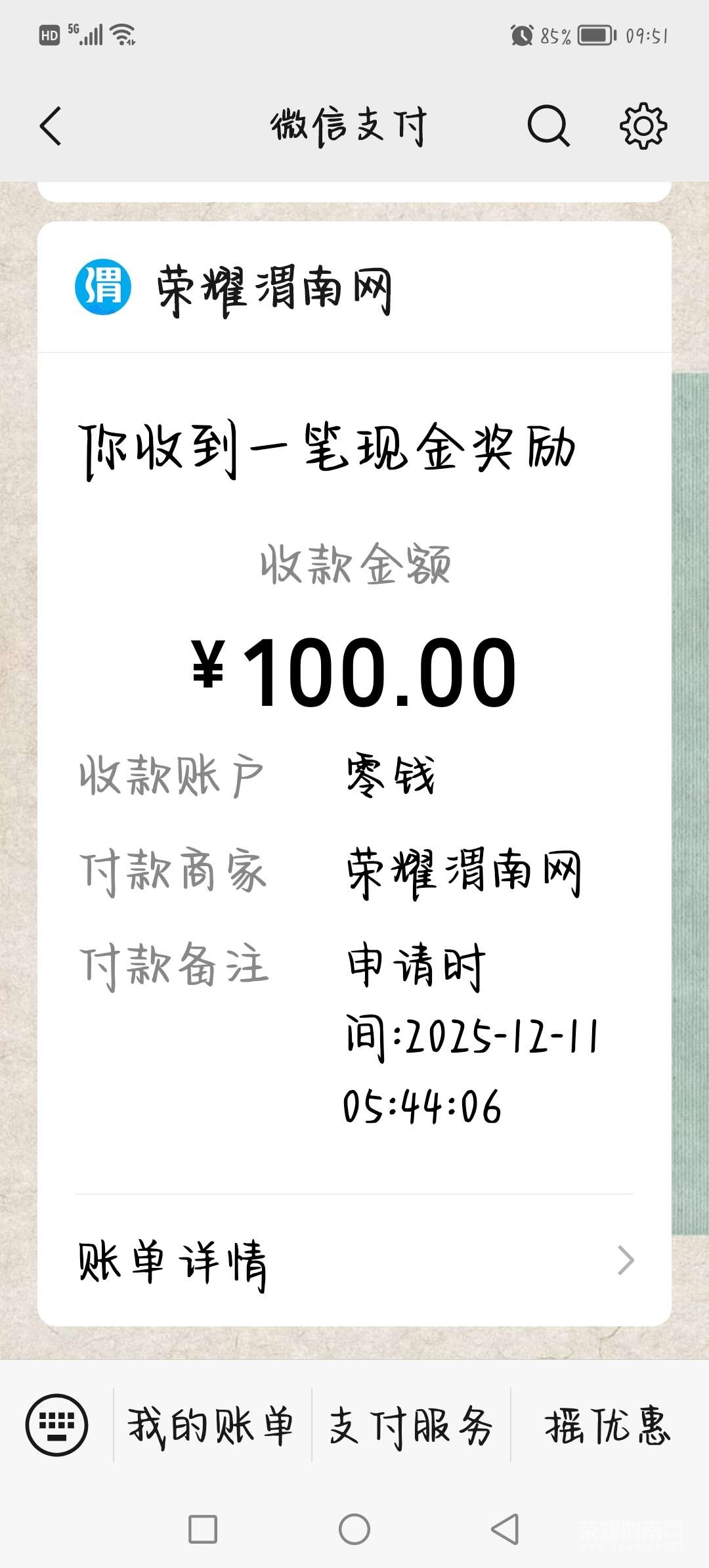Open the settings gear icon
This screenshot has height=1568, width=709.
click(x=643, y=125)
